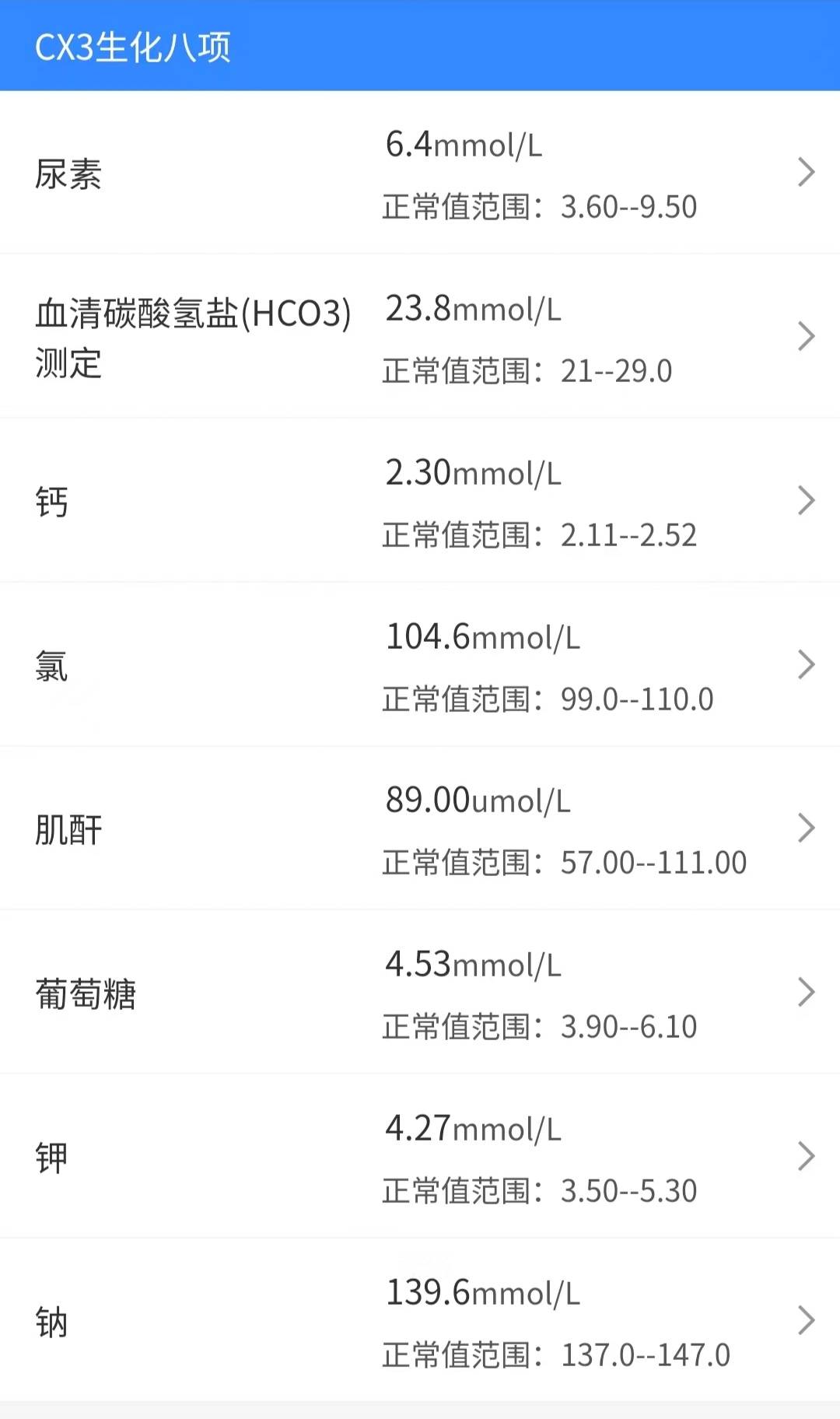Expand the 葡萄糖 detail chevron
Viewport: 840px width, 1419px height.
pos(807,993)
